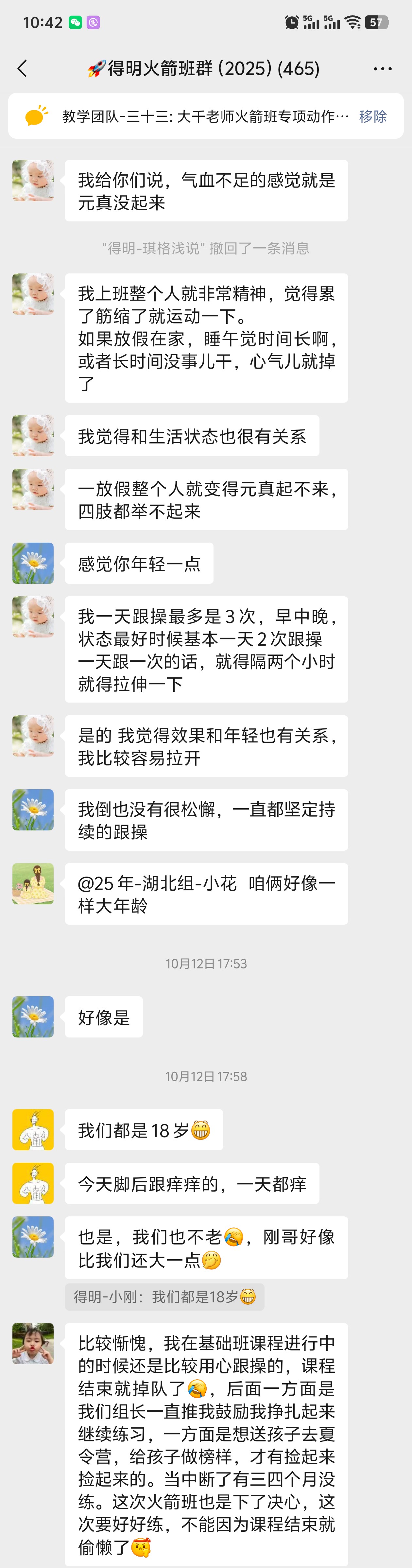View profile of sender of "感觉你年轻一点"

[33, 563]
